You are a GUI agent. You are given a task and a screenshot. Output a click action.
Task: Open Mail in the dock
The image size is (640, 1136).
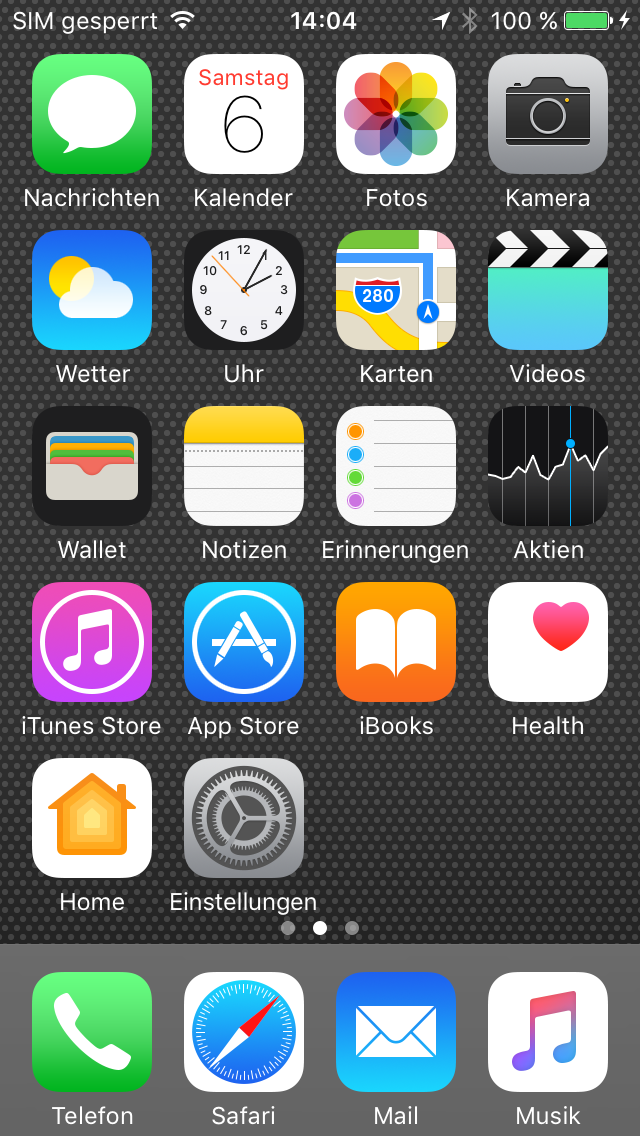coord(396,1032)
